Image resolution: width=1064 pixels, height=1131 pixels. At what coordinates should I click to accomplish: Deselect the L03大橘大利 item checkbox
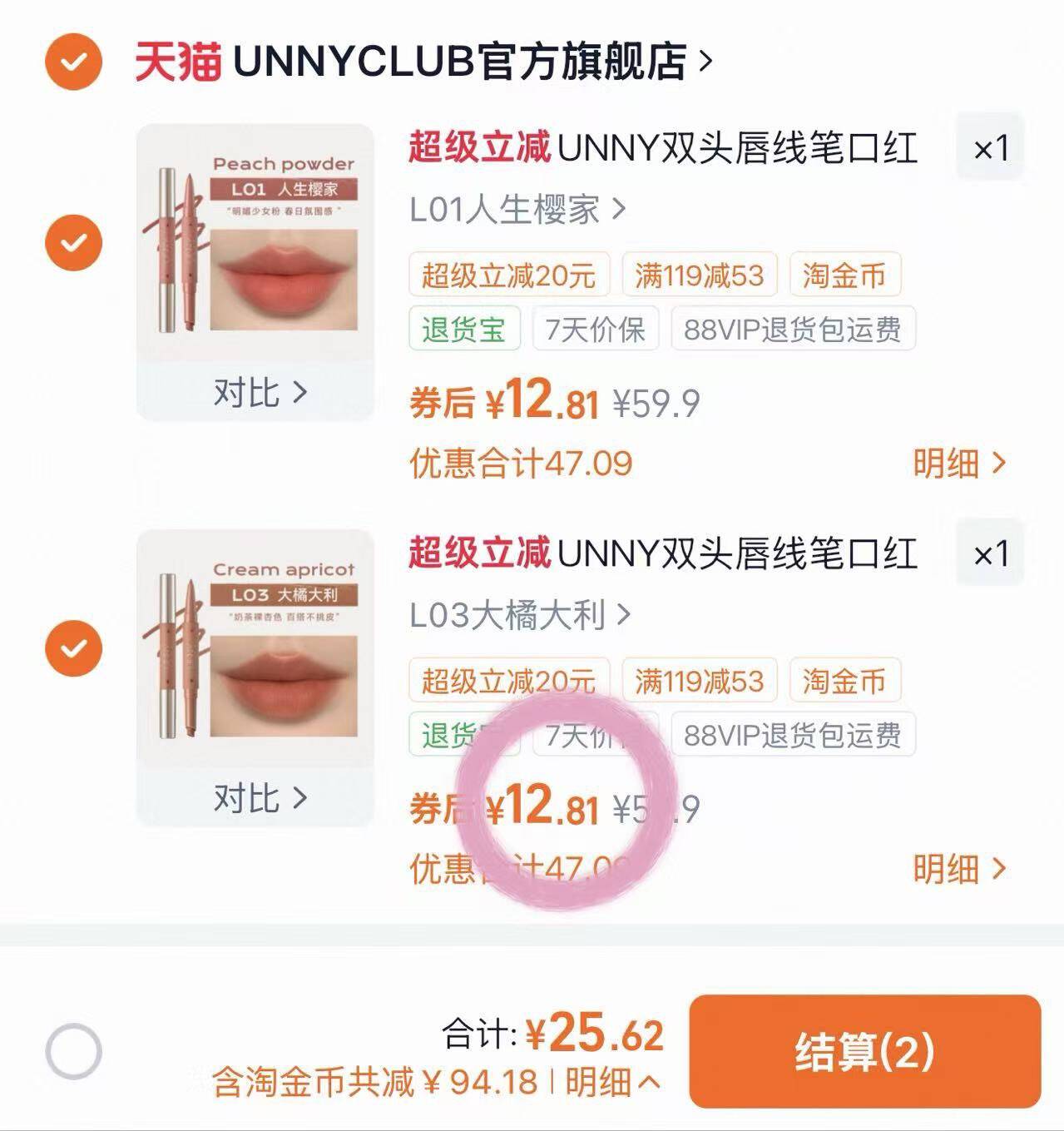(x=73, y=647)
